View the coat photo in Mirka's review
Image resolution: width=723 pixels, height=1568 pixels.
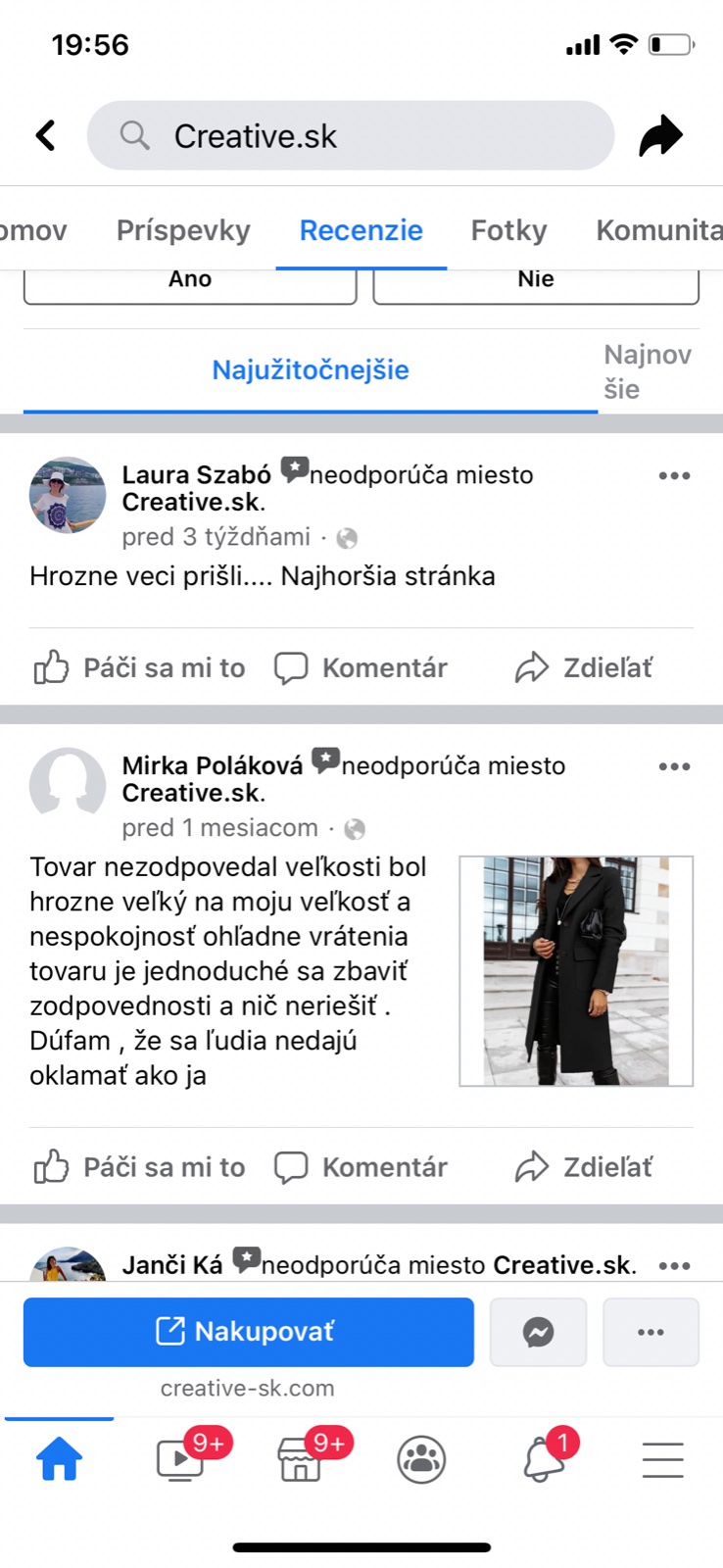pos(576,971)
